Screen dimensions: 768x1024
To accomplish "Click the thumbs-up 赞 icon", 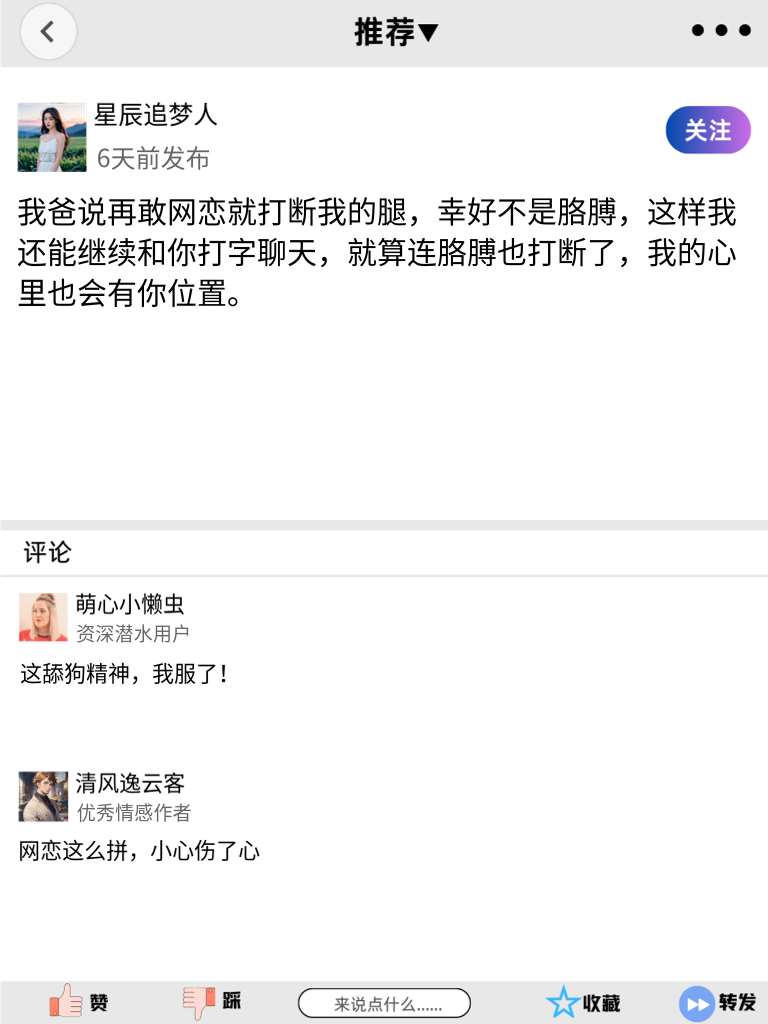I will [65, 1001].
